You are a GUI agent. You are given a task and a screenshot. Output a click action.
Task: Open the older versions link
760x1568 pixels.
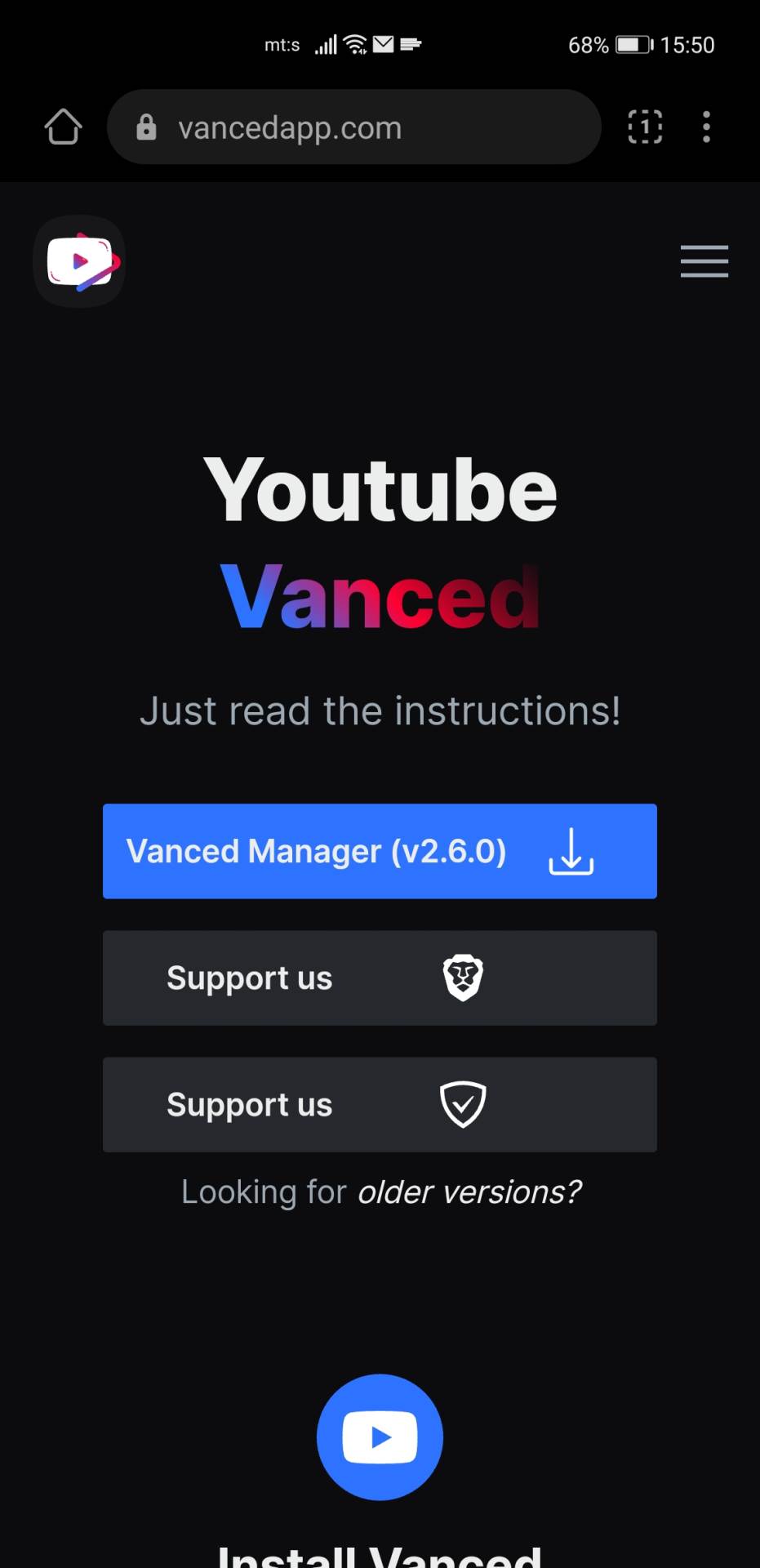tap(469, 1192)
